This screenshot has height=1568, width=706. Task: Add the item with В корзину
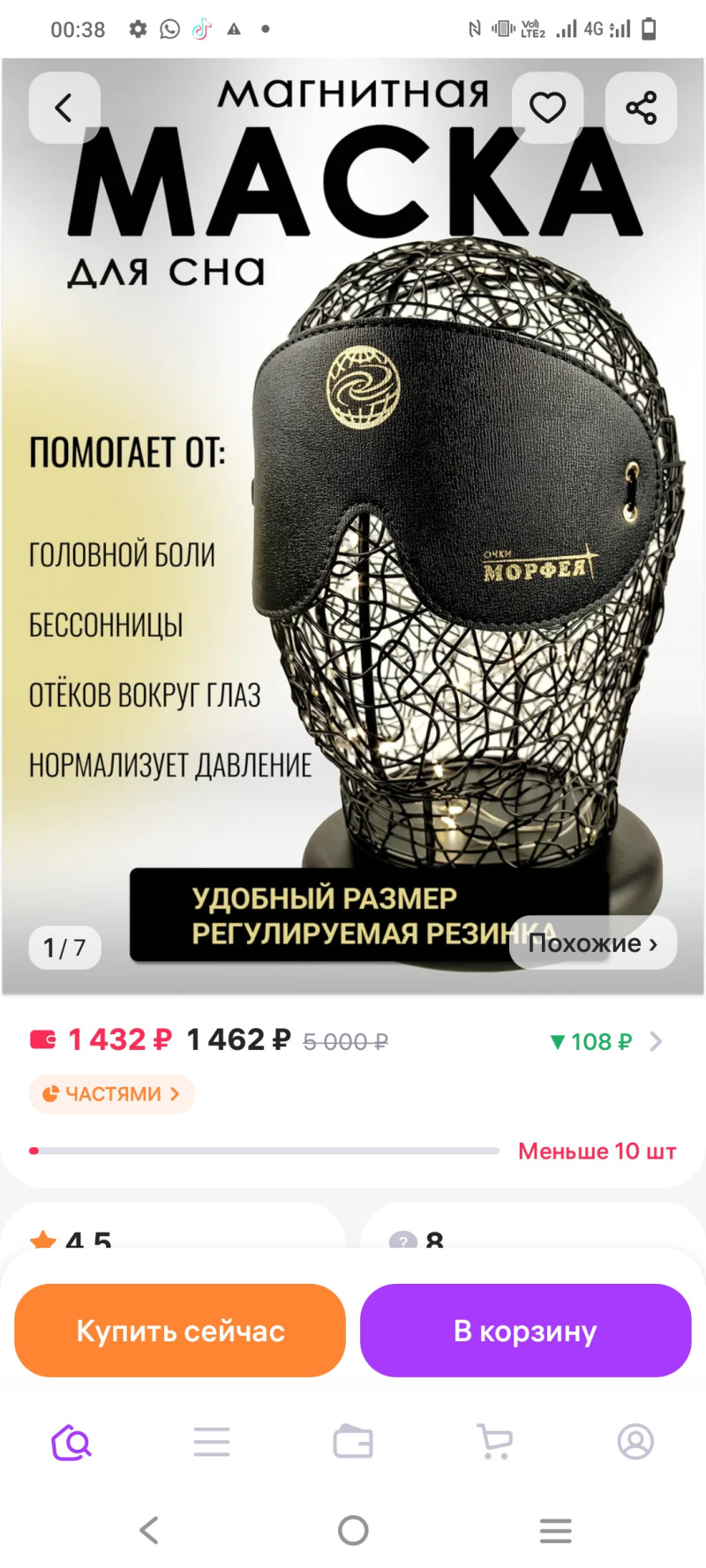pyautogui.click(x=525, y=1331)
